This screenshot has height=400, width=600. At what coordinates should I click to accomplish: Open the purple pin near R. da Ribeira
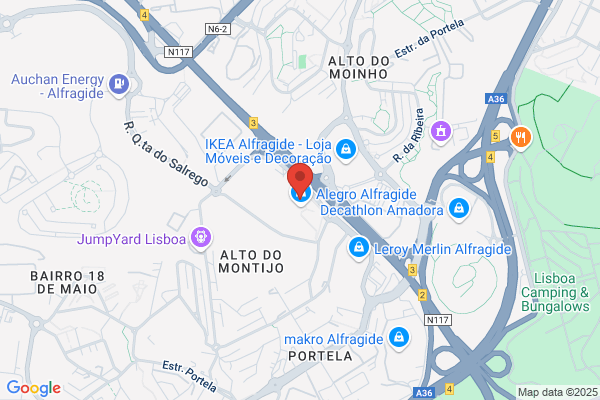tap(441, 132)
